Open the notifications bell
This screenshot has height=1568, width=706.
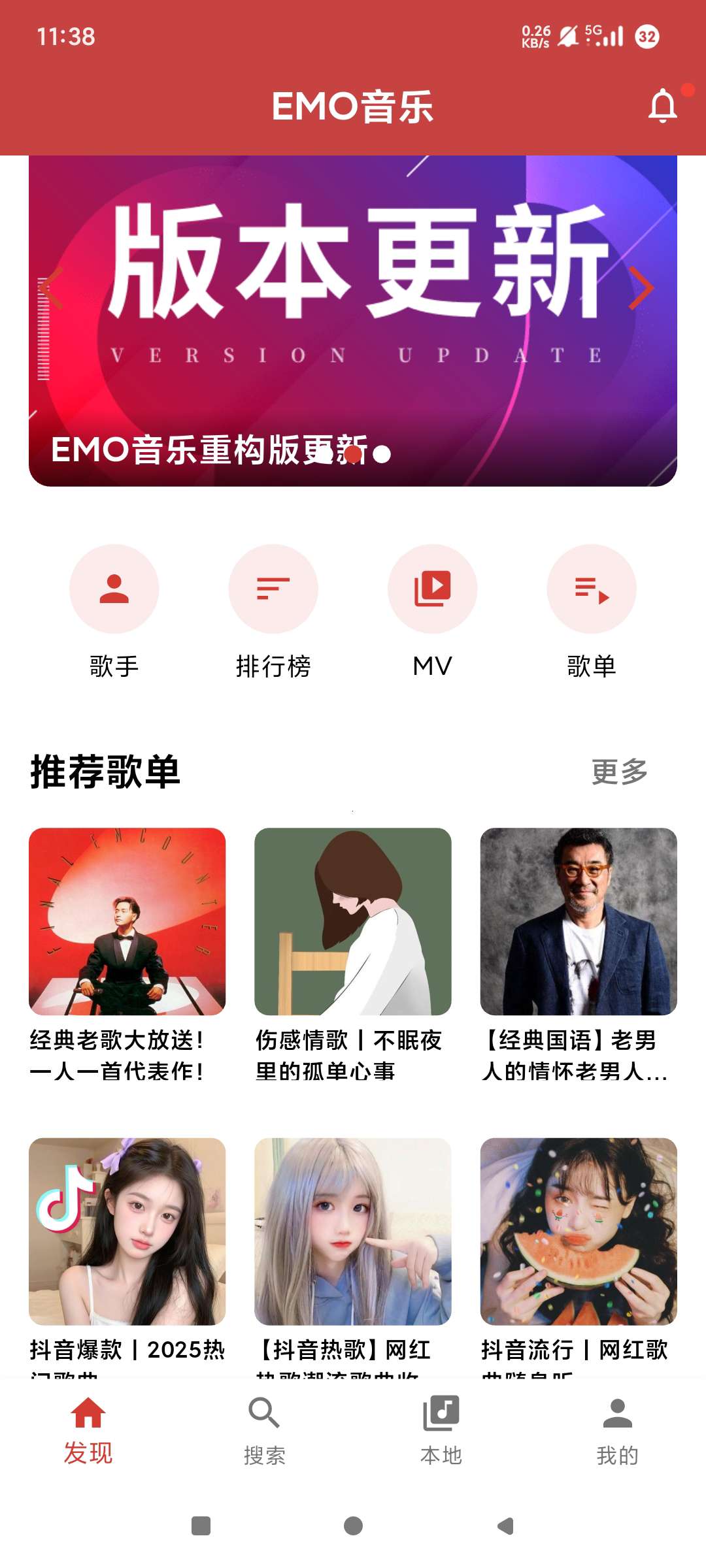point(662,106)
